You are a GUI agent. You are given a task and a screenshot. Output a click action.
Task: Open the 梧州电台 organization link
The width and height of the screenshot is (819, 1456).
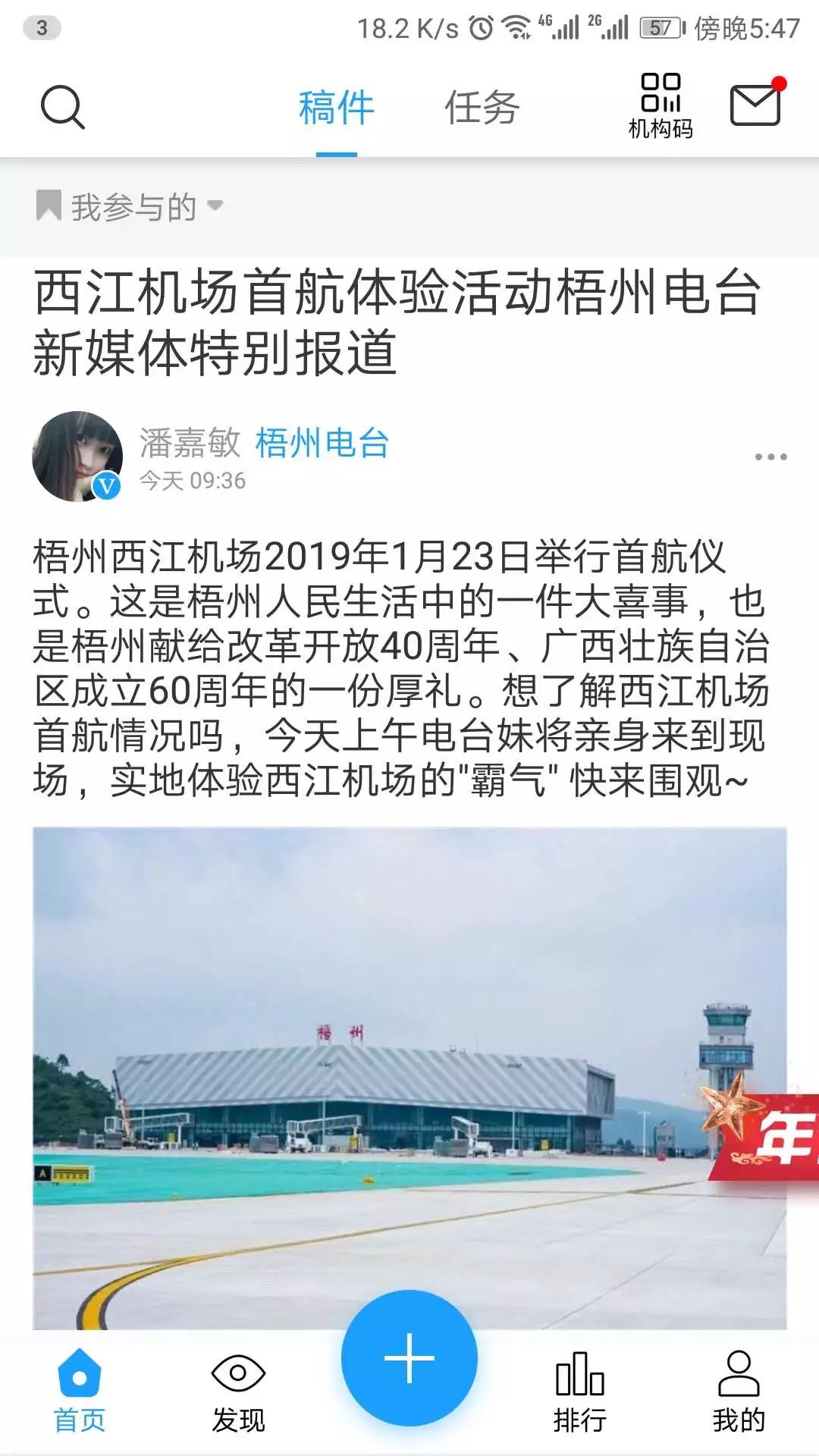tap(322, 444)
